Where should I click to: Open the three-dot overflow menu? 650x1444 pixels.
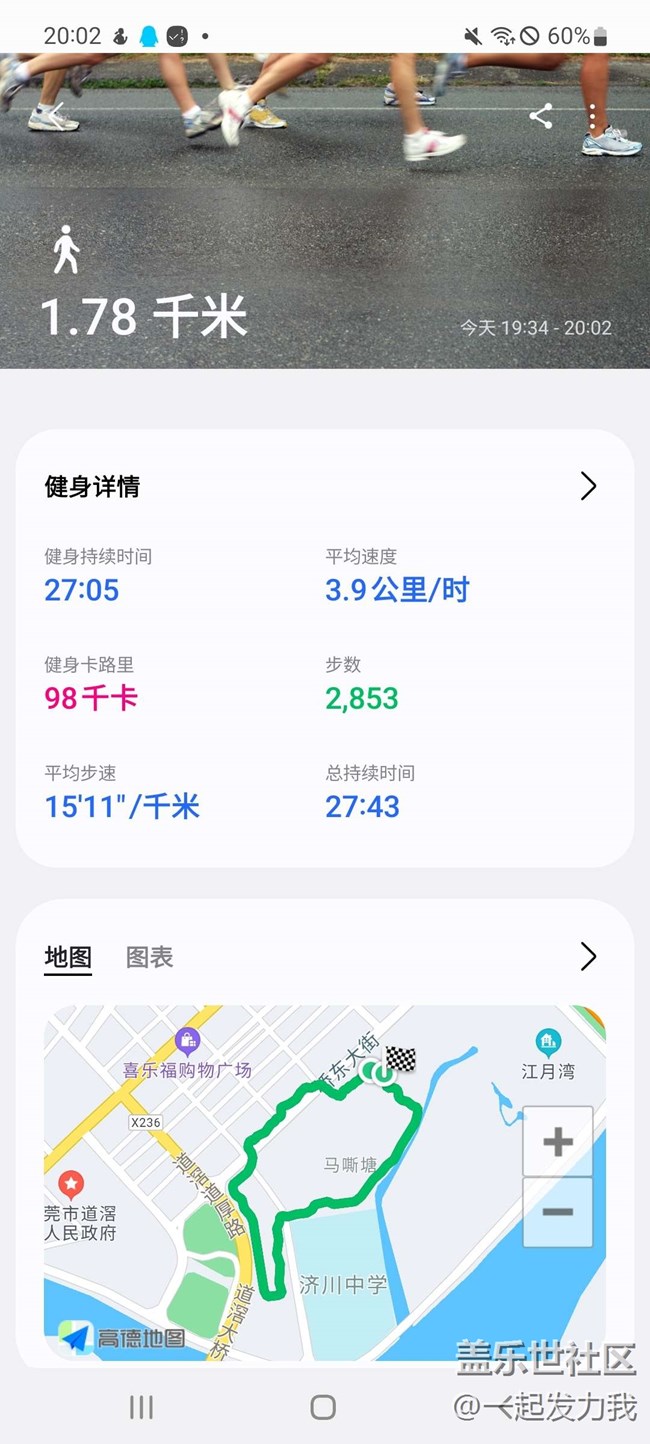pos(593,116)
